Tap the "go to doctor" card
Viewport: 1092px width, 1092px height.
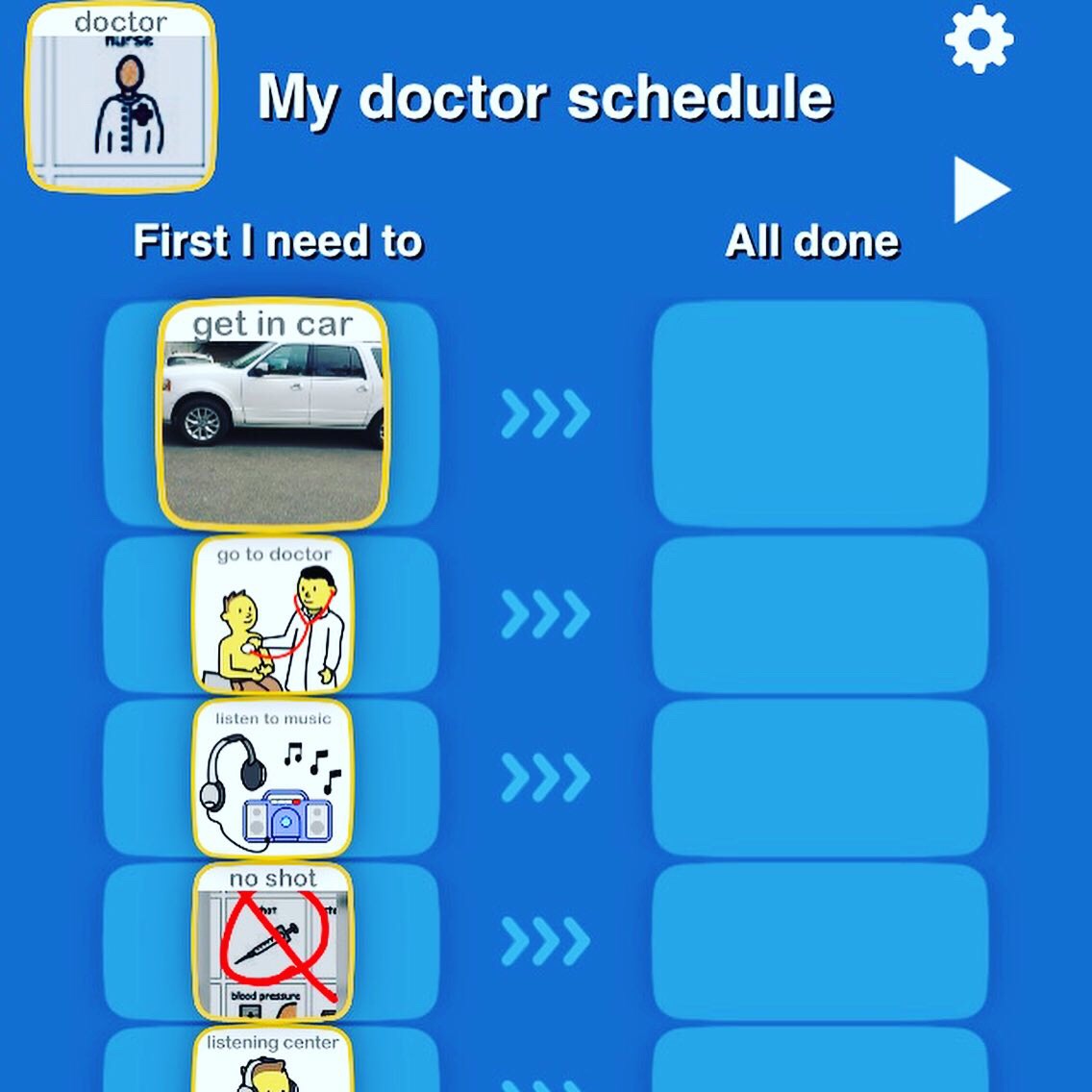273,614
